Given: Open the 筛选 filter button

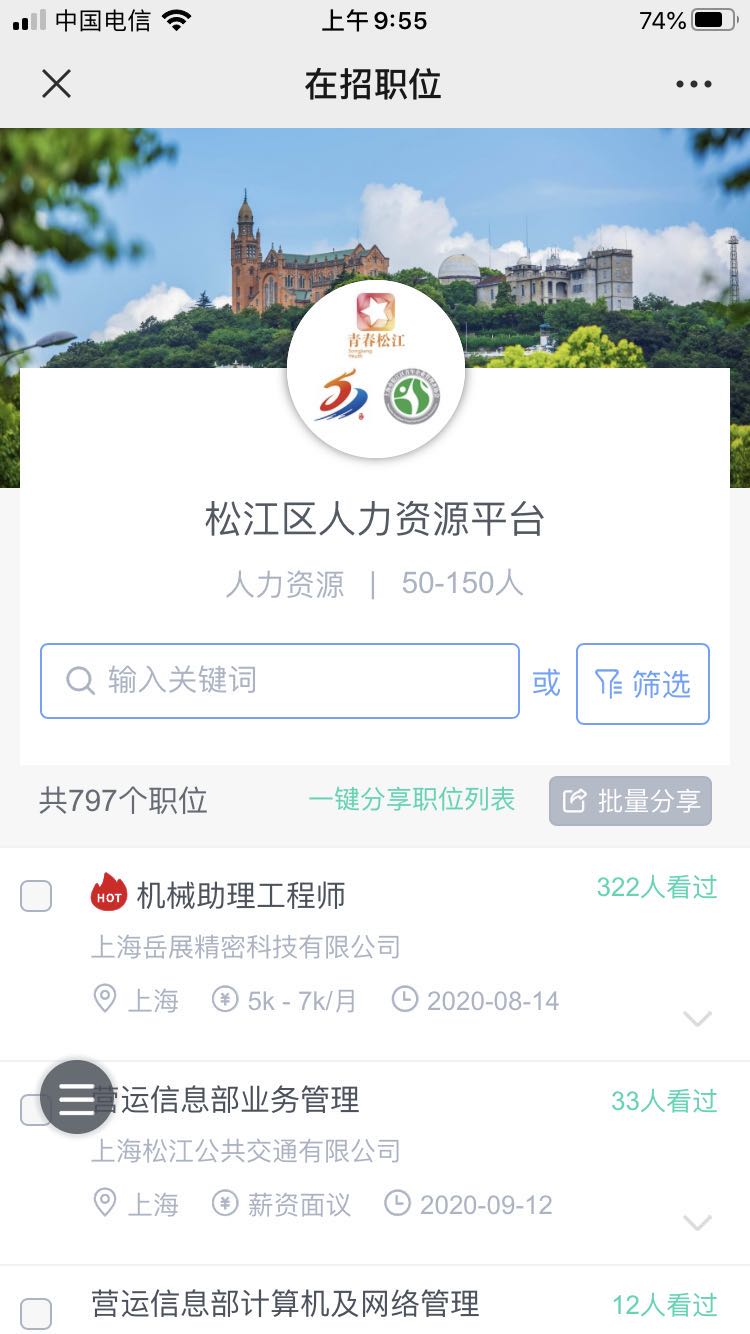Looking at the screenshot, I should pos(642,684).
